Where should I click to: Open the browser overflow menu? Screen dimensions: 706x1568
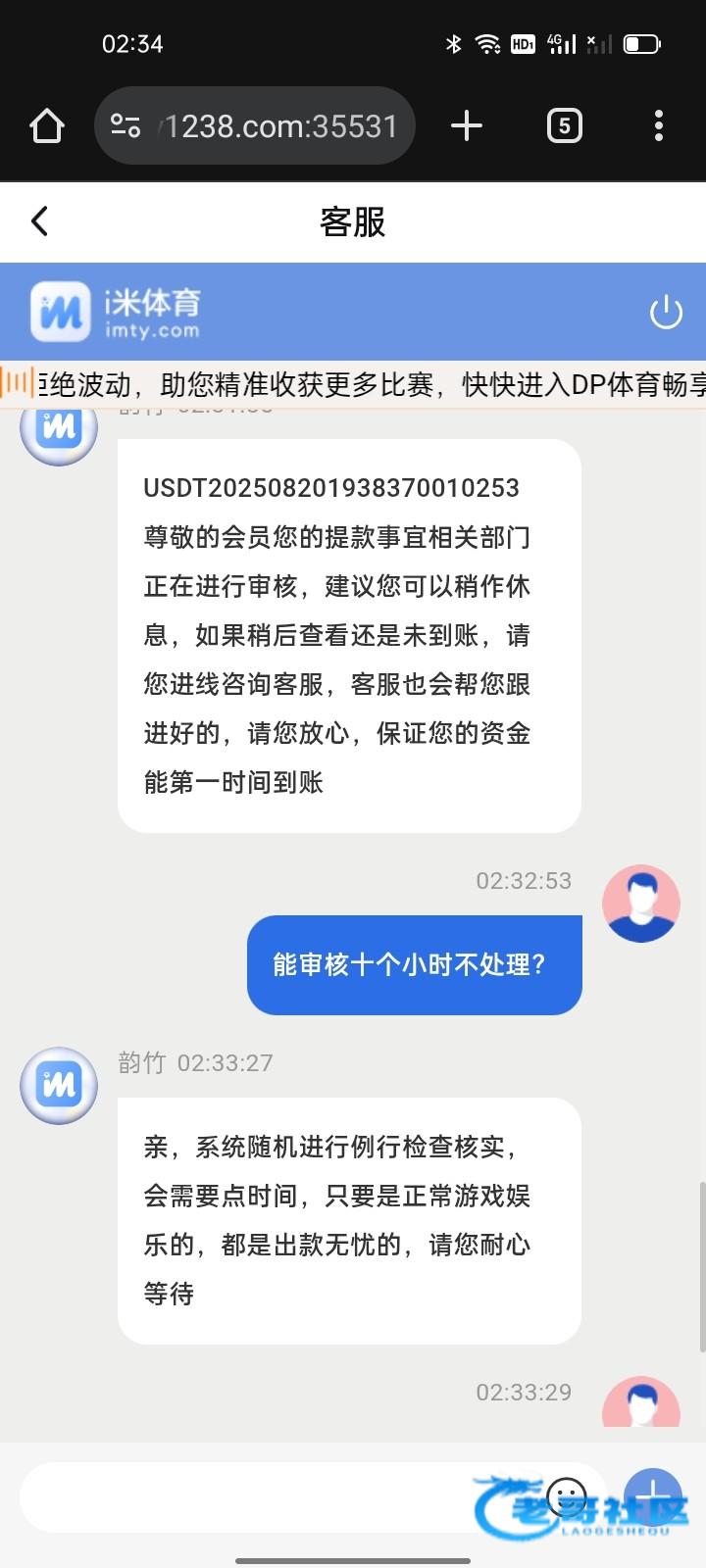[x=658, y=126]
